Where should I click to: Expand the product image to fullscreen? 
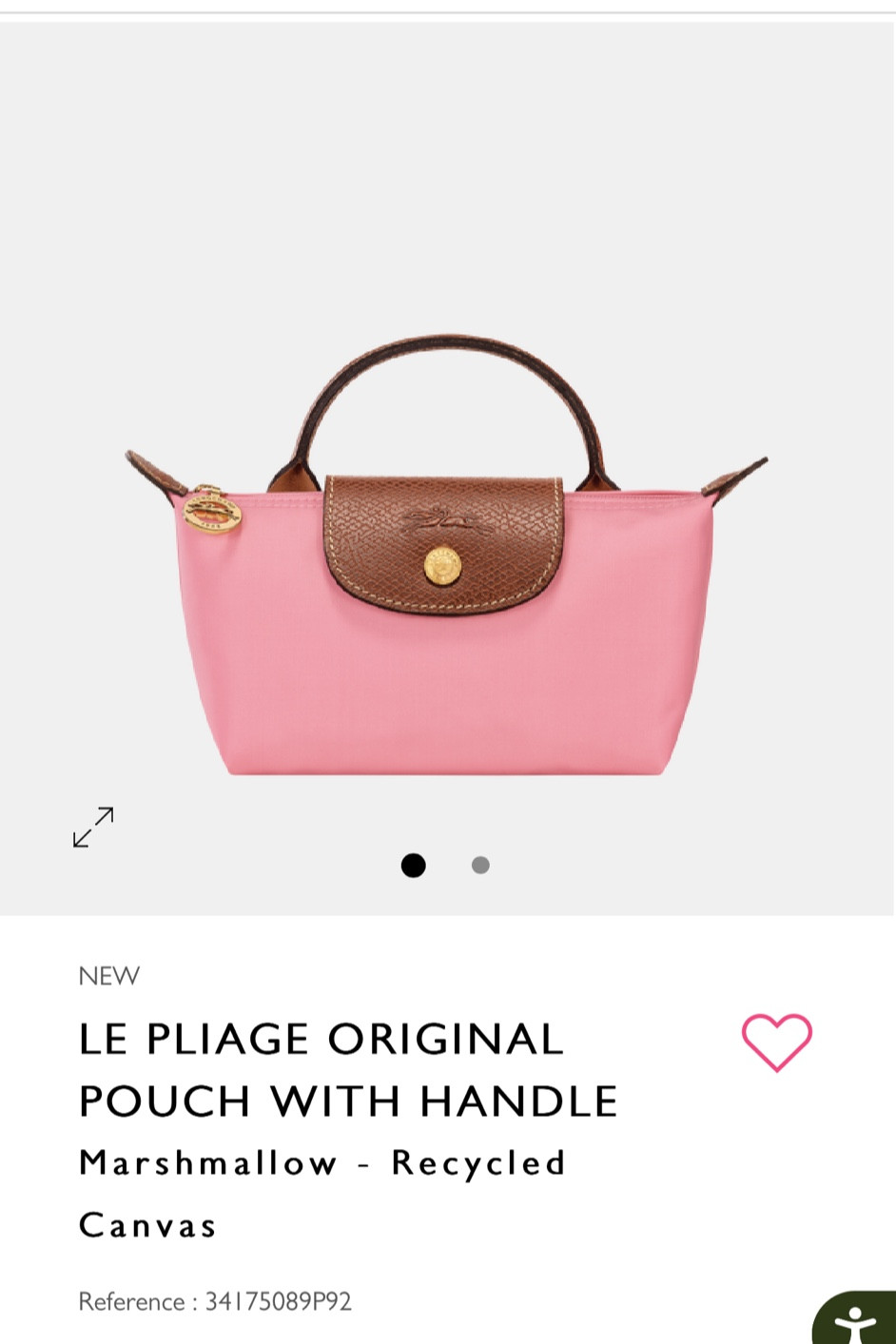coord(94,827)
